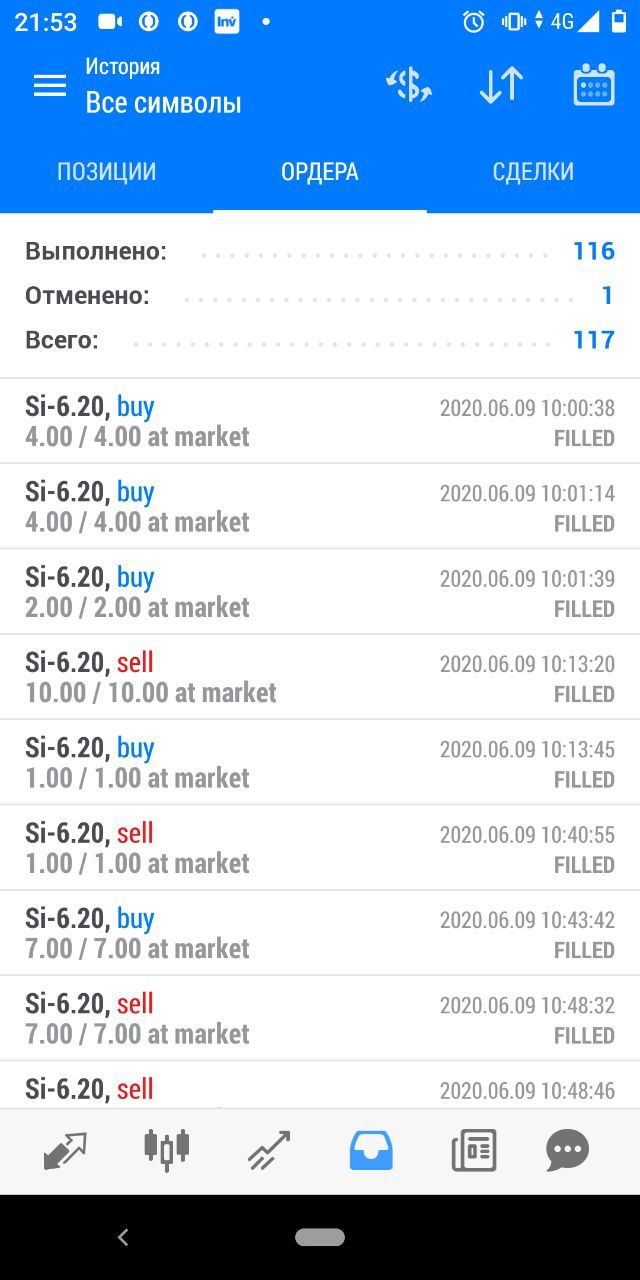Screen dimensions: 640x1280
Task: Open the symbol filter currency icon
Action: point(408,85)
